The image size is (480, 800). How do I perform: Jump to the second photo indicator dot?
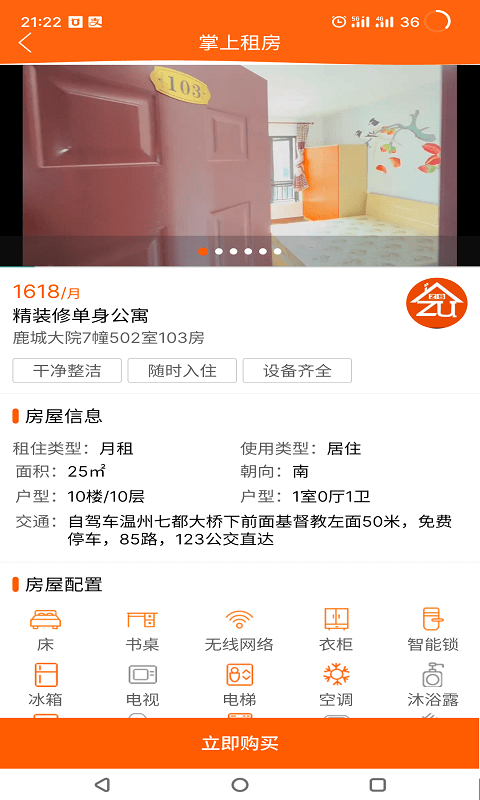pyautogui.click(x=219, y=251)
